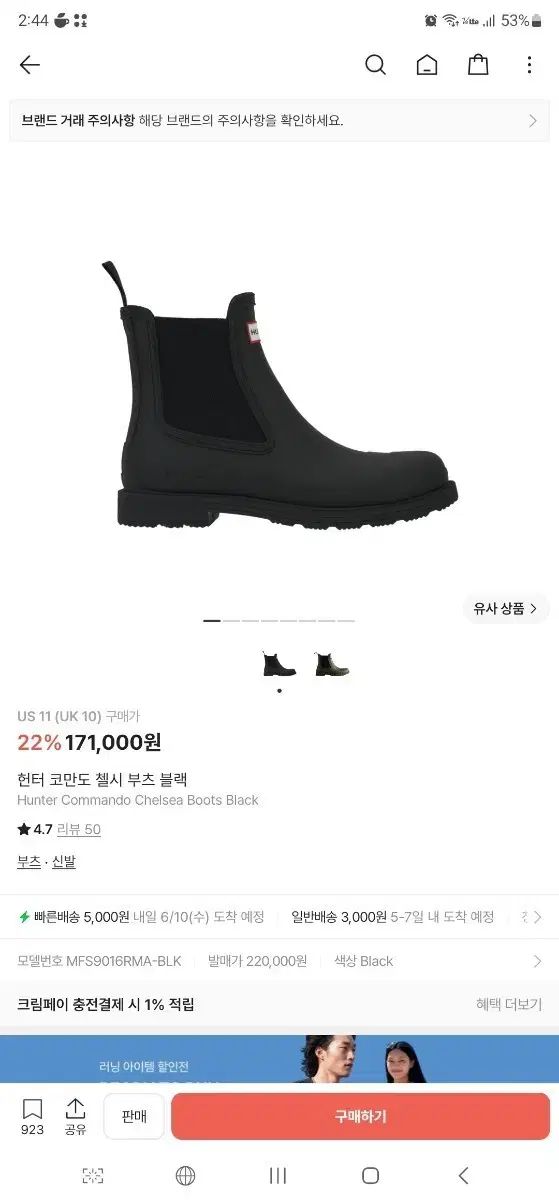Open the 리뷰 50 reviews link
The width and height of the screenshot is (559, 1200).
click(x=78, y=829)
